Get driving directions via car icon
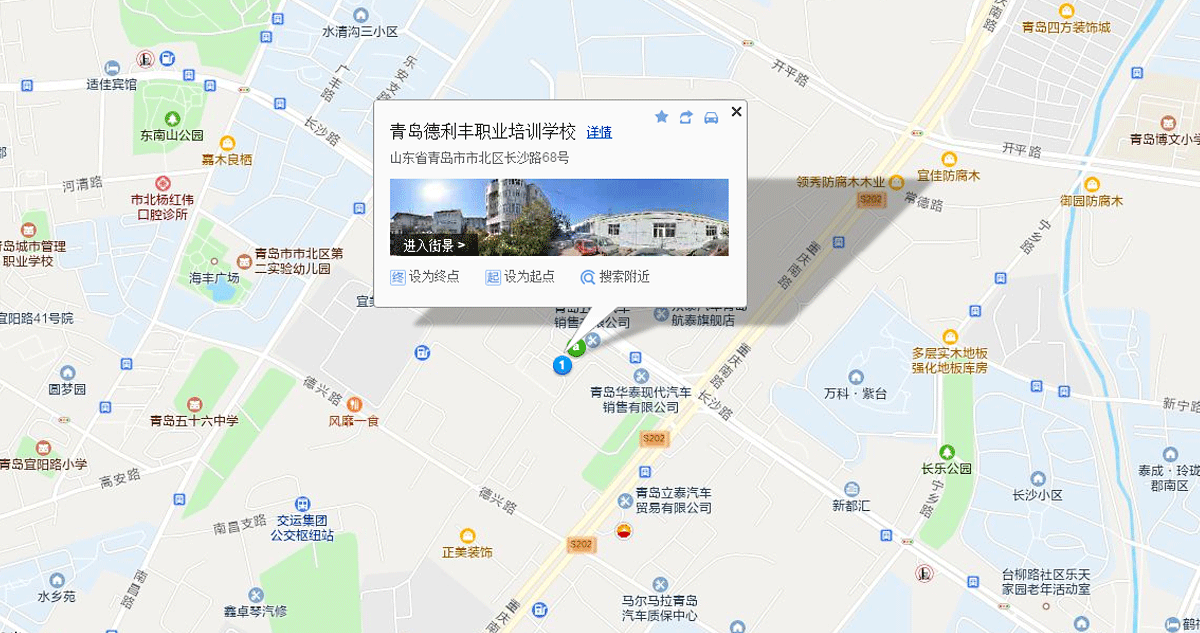Viewport: 1200px width, 633px height. (711, 117)
